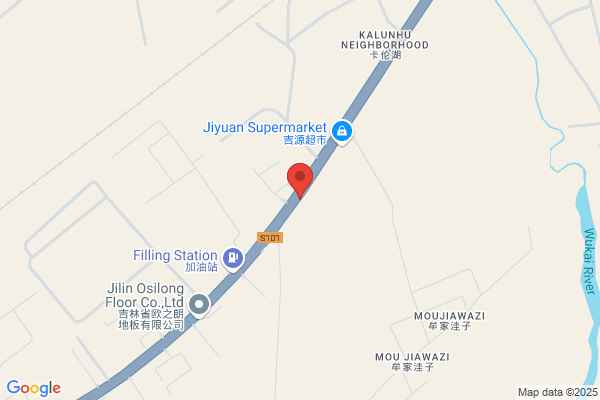Open the Jiyuan Supermarket marker

point(342,132)
